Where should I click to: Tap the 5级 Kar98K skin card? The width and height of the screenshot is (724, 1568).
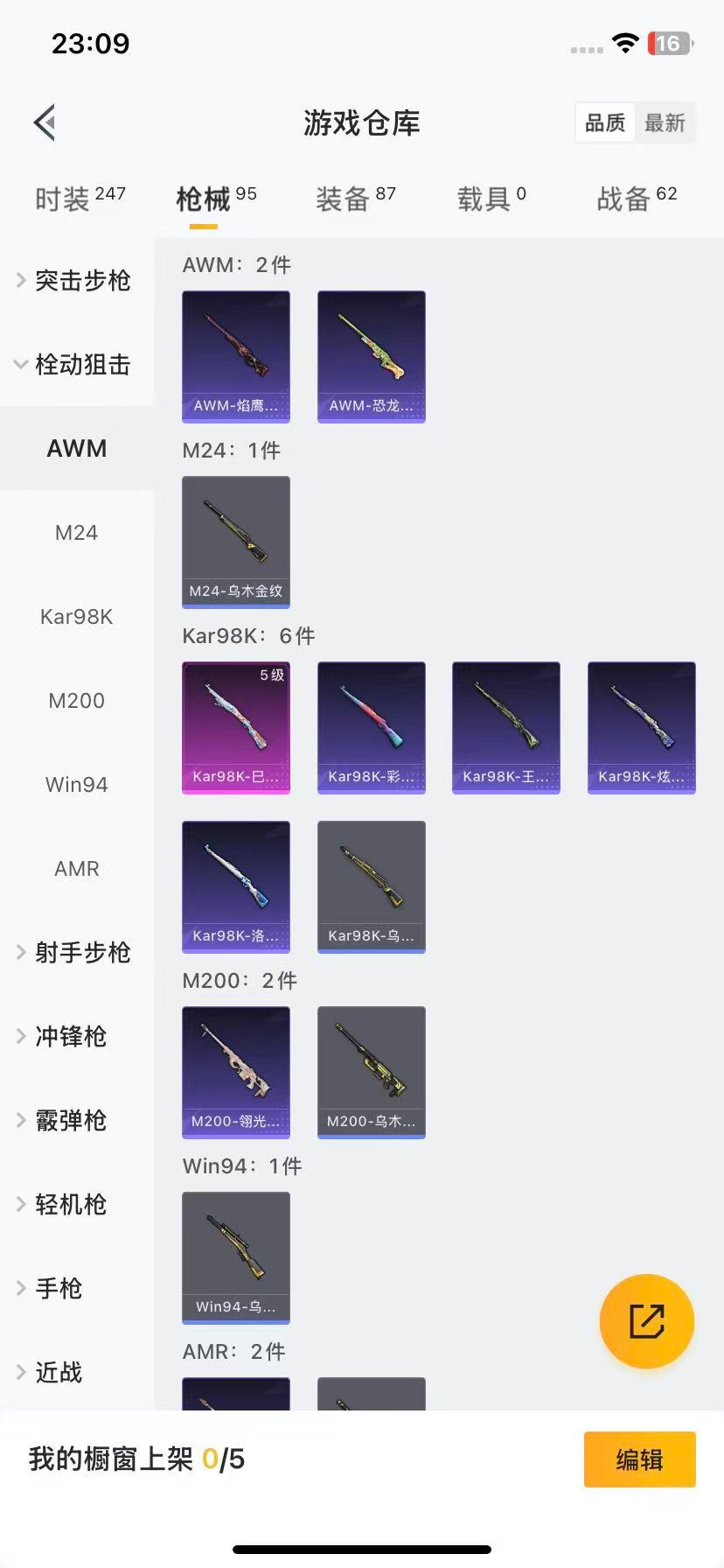point(235,727)
